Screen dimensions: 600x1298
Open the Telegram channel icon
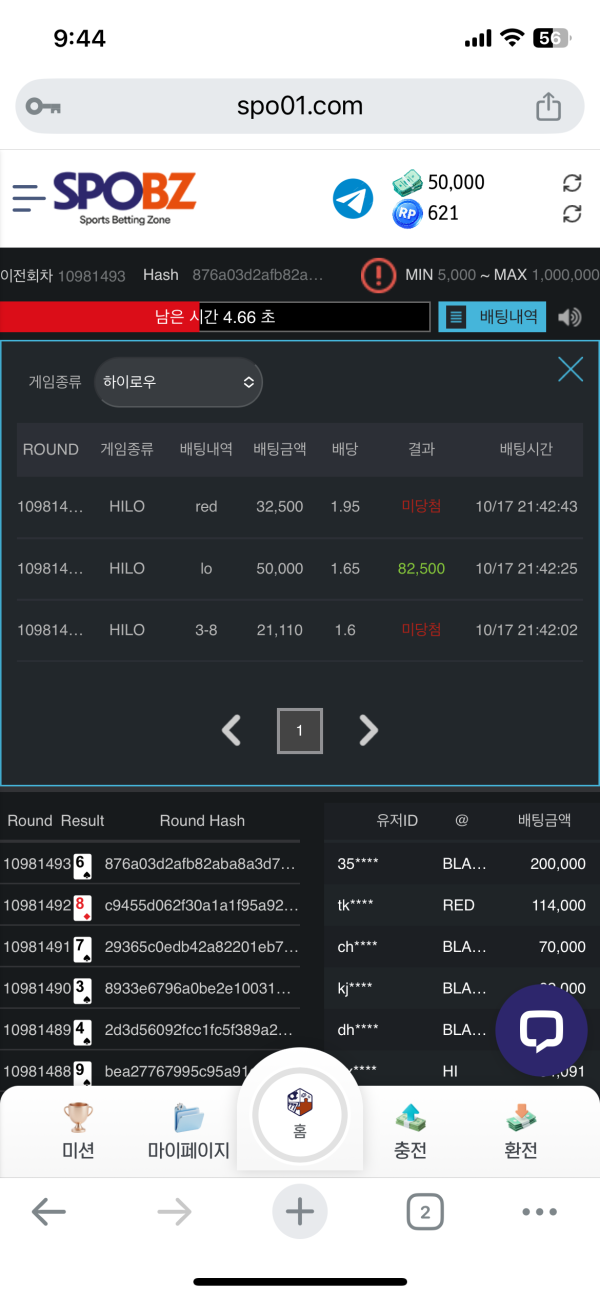click(353, 198)
